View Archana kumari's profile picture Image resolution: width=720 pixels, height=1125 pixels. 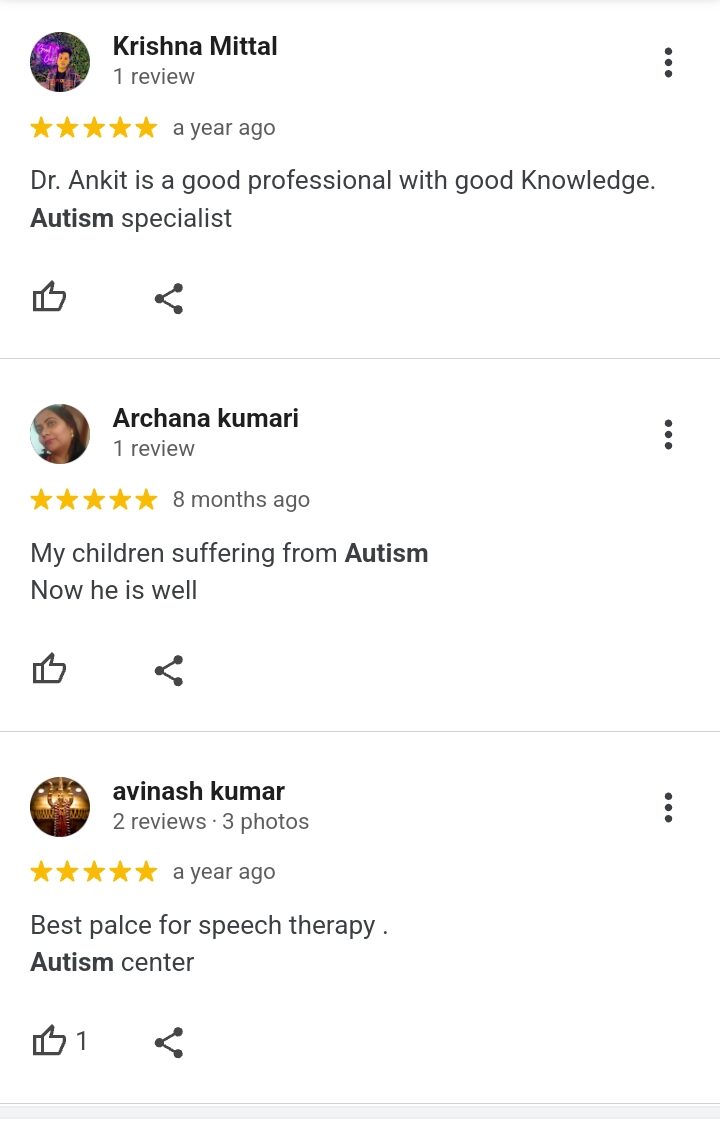click(60, 434)
